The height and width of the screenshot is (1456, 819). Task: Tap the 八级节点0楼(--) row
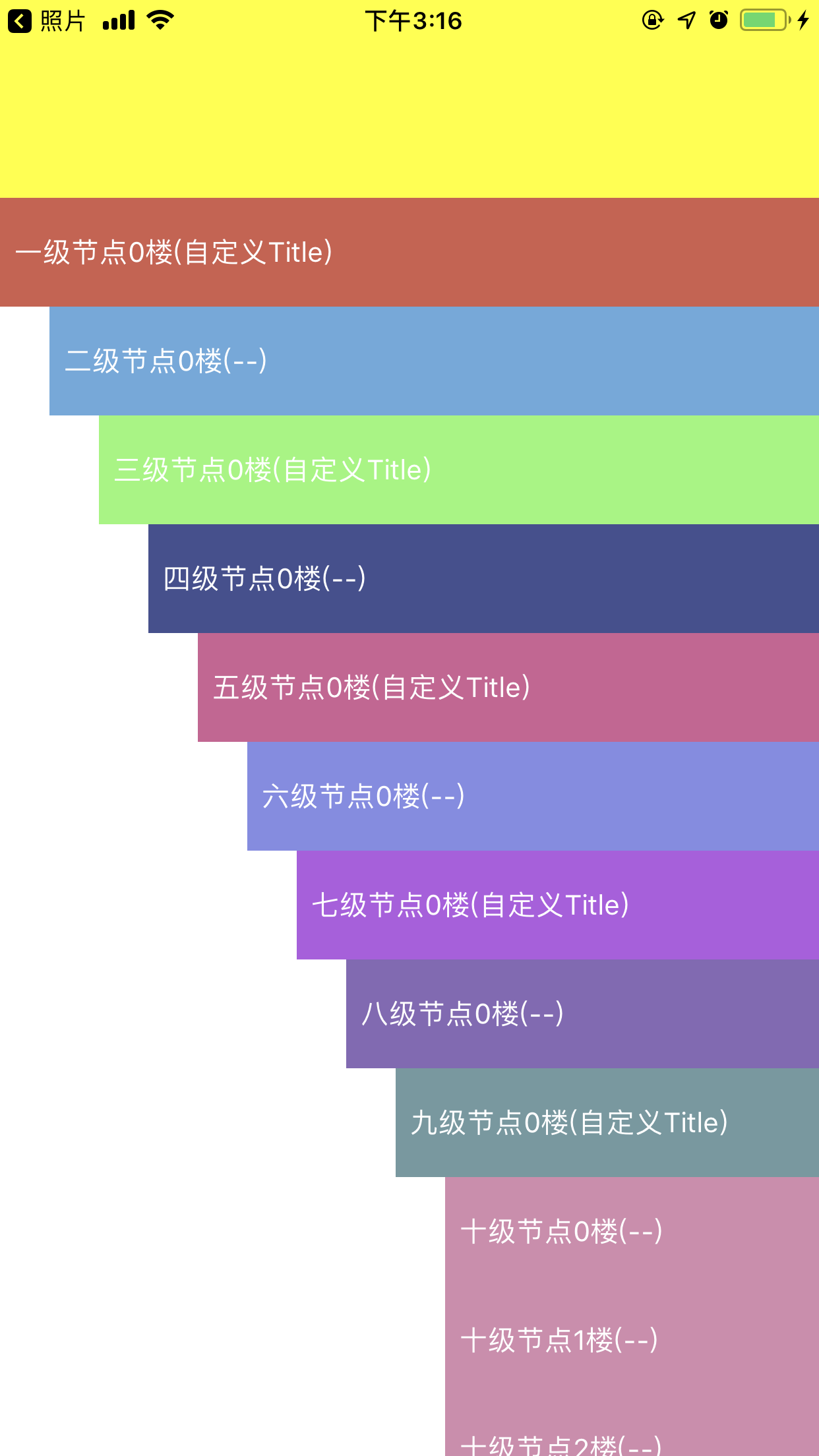point(582,1014)
